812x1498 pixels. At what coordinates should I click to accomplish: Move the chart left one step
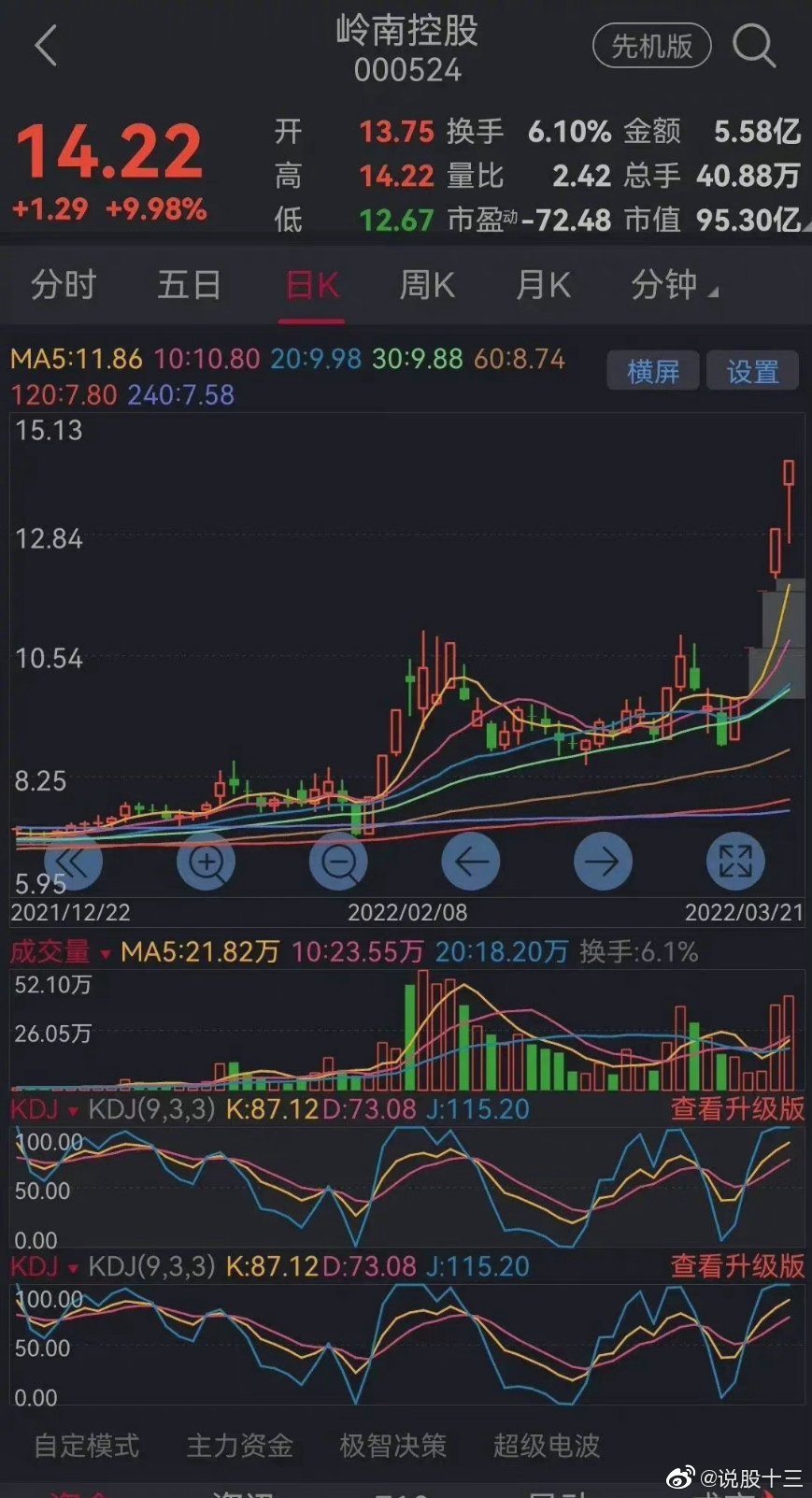pyautogui.click(x=471, y=862)
